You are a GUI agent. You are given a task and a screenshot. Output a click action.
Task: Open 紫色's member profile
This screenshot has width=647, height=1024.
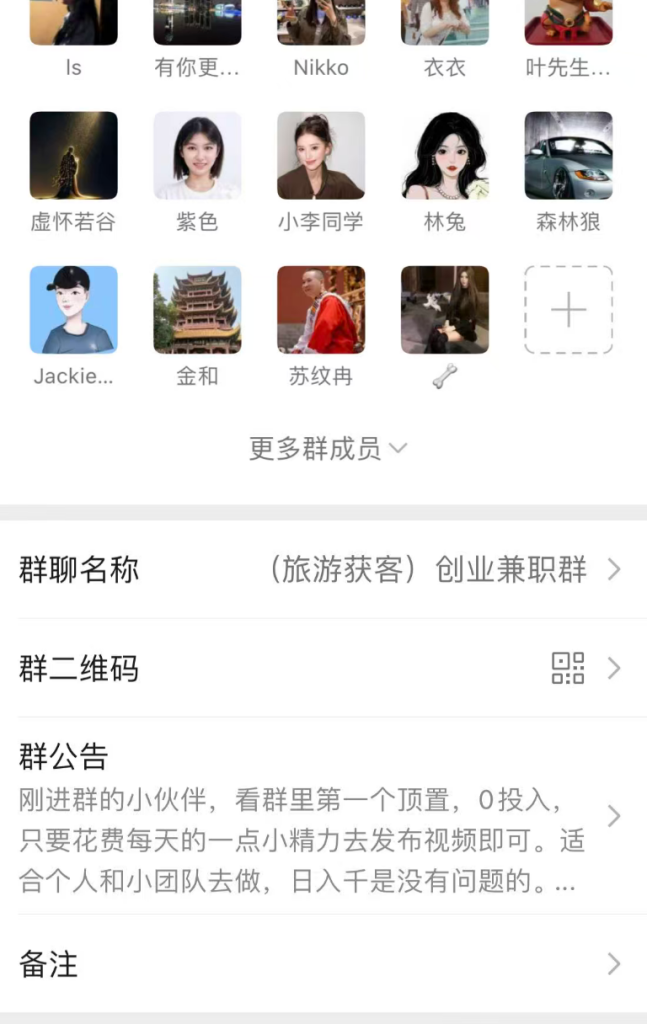point(197,156)
